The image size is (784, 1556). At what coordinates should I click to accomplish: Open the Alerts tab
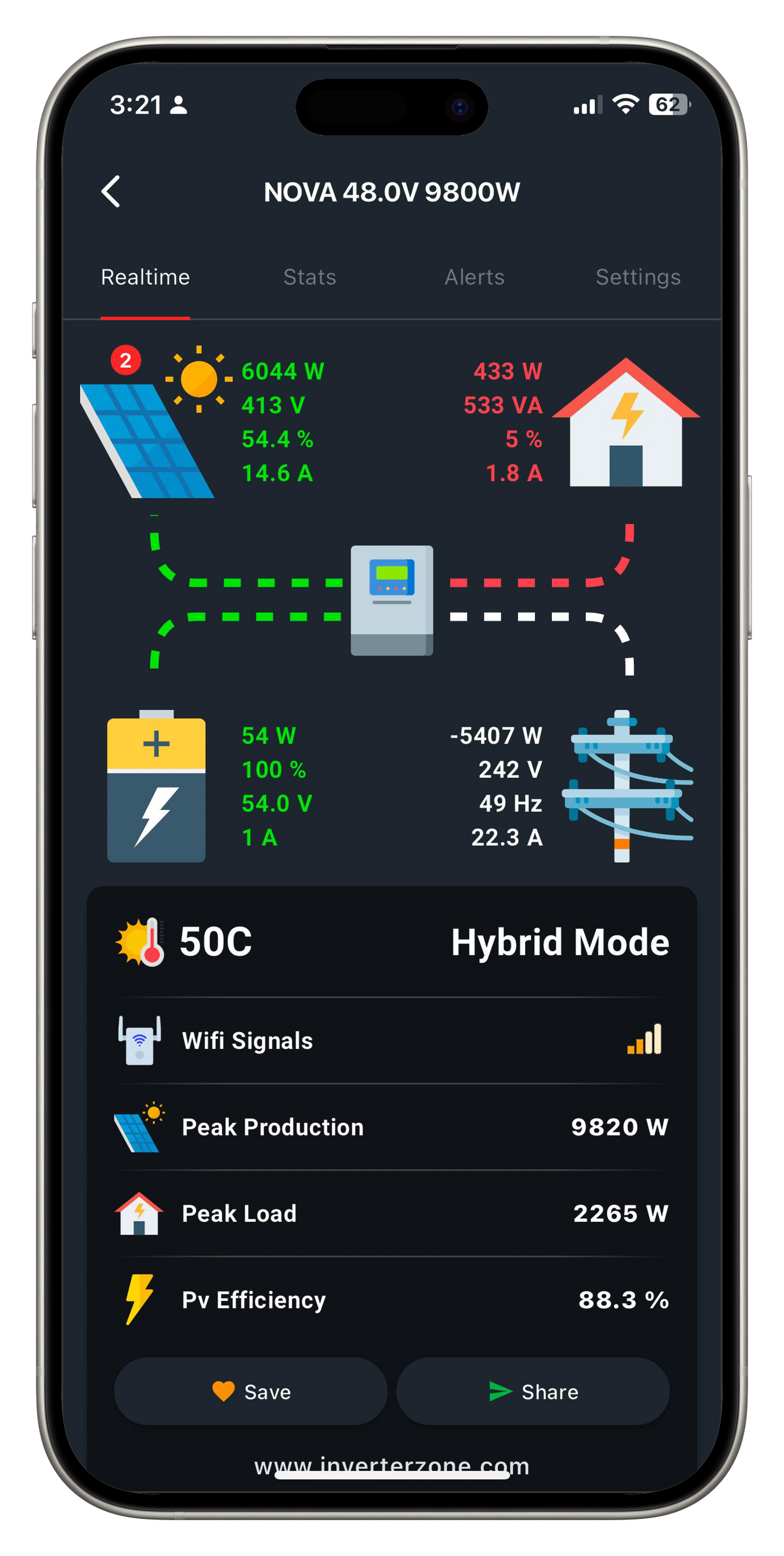[474, 277]
